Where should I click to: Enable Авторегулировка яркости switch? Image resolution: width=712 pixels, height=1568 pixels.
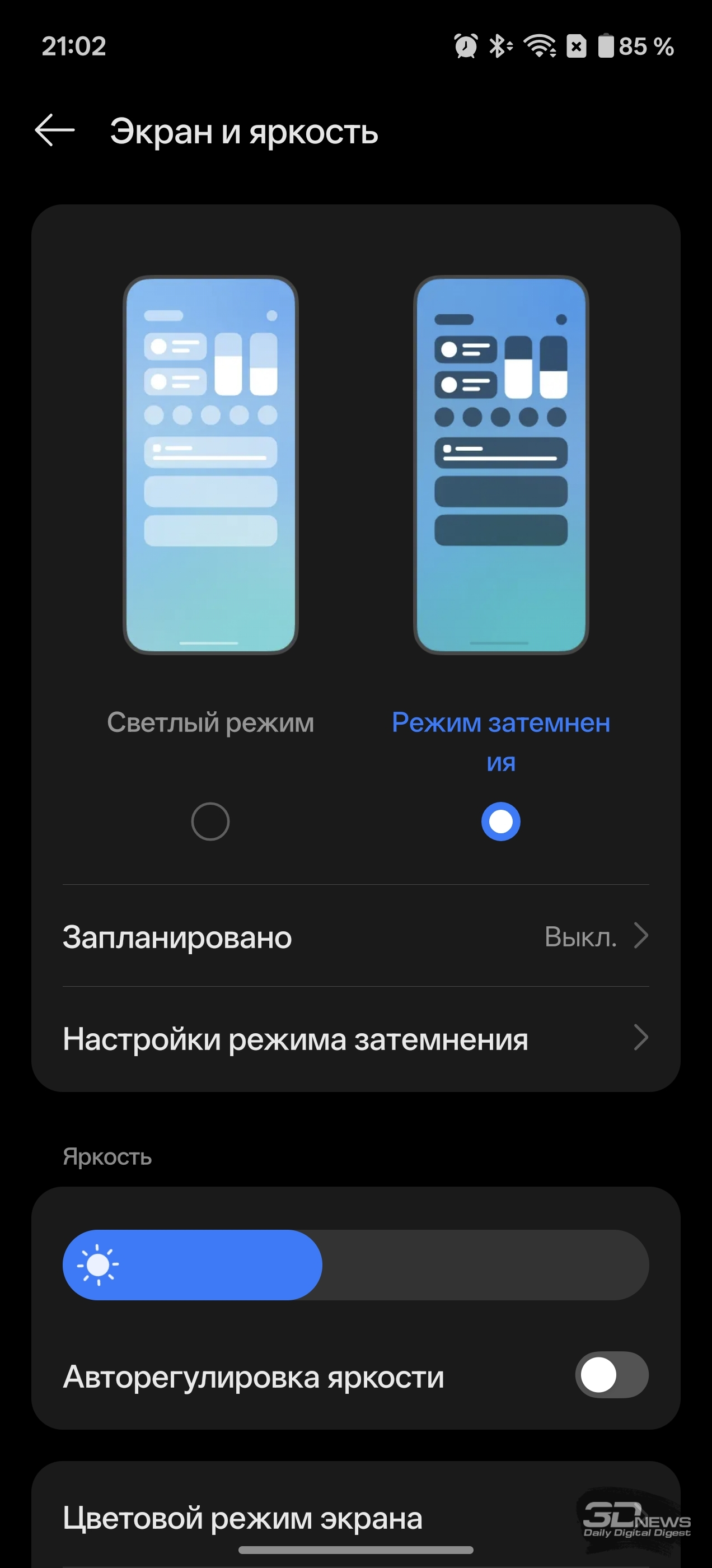pos(611,1375)
